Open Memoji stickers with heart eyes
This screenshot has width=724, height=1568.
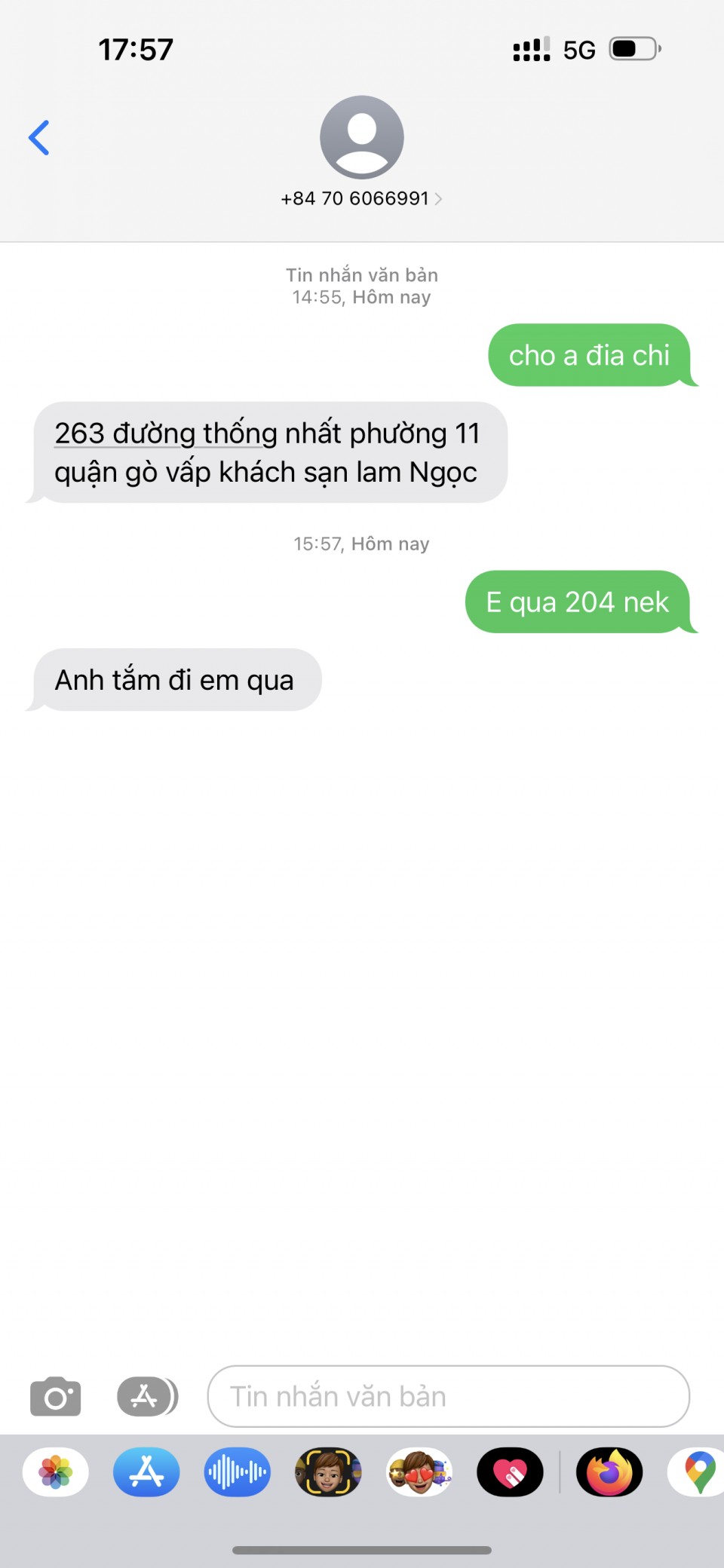[x=419, y=1472]
